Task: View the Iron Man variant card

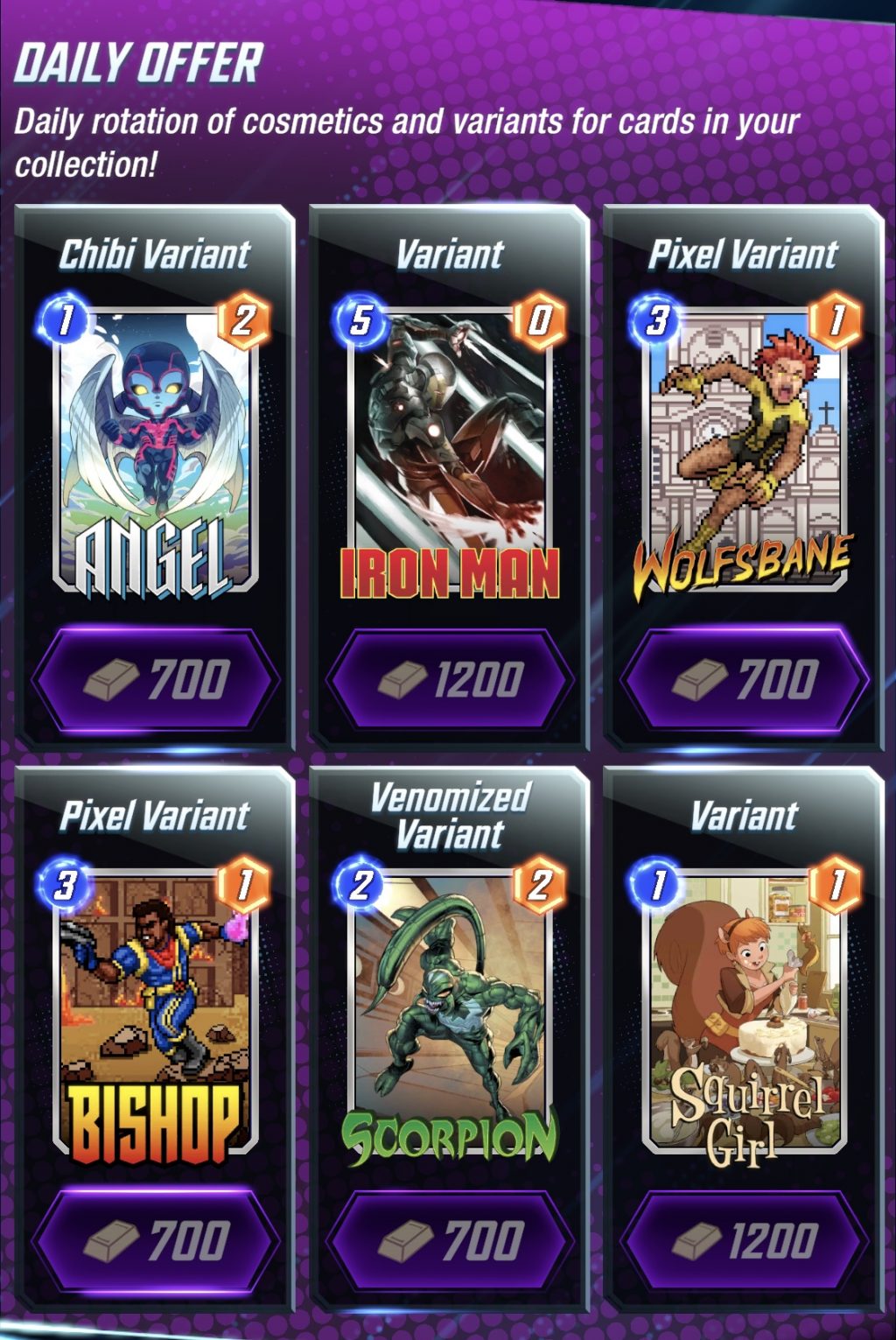Action: coord(450,451)
